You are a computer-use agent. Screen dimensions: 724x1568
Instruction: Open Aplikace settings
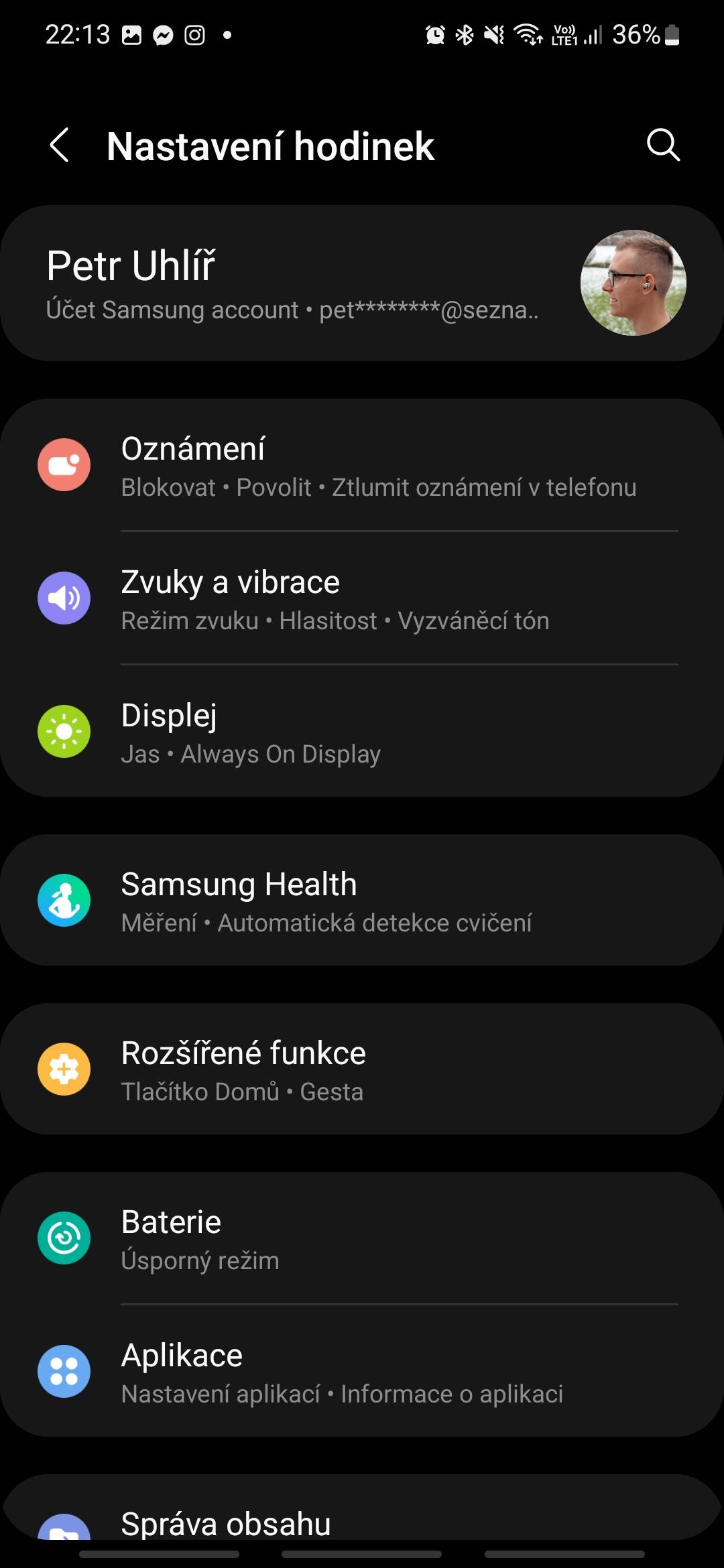coord(362,1371)
